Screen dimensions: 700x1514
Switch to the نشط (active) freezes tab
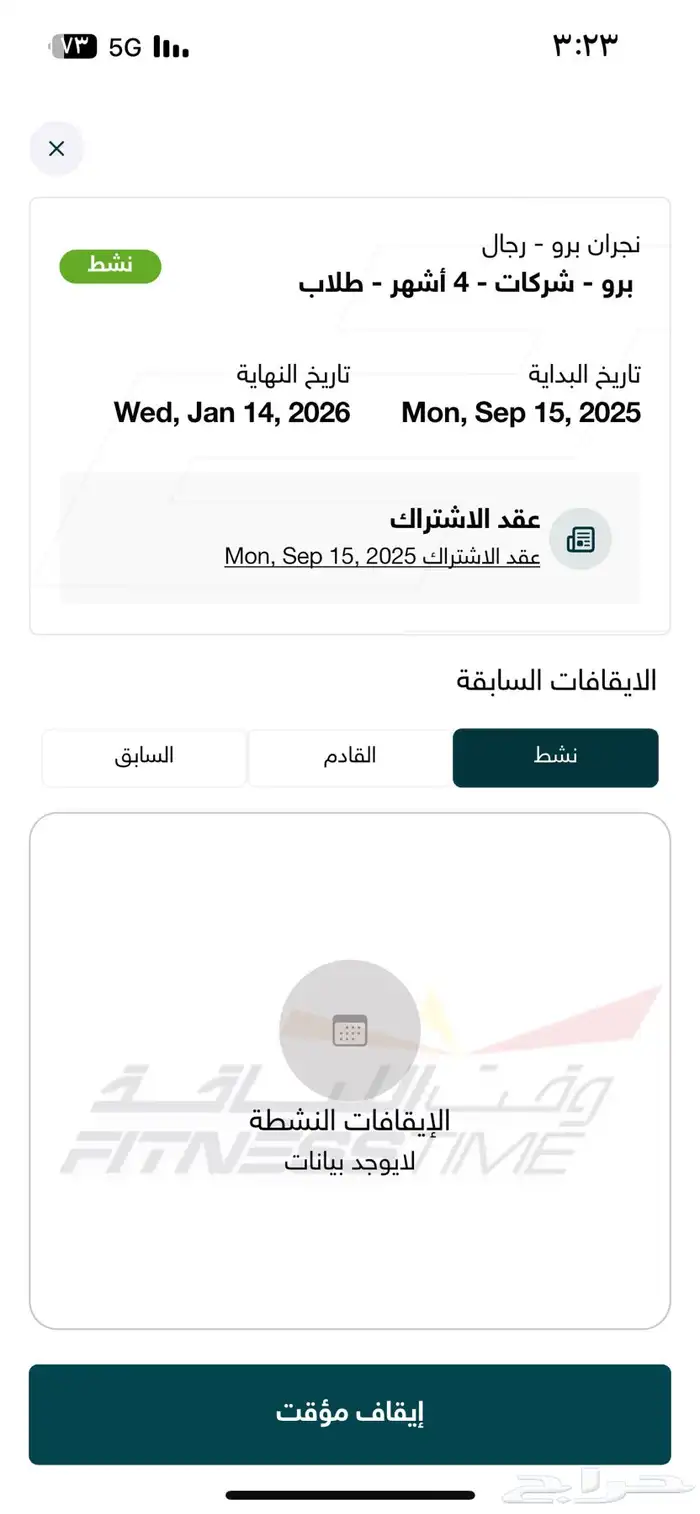tap(555, 757)
